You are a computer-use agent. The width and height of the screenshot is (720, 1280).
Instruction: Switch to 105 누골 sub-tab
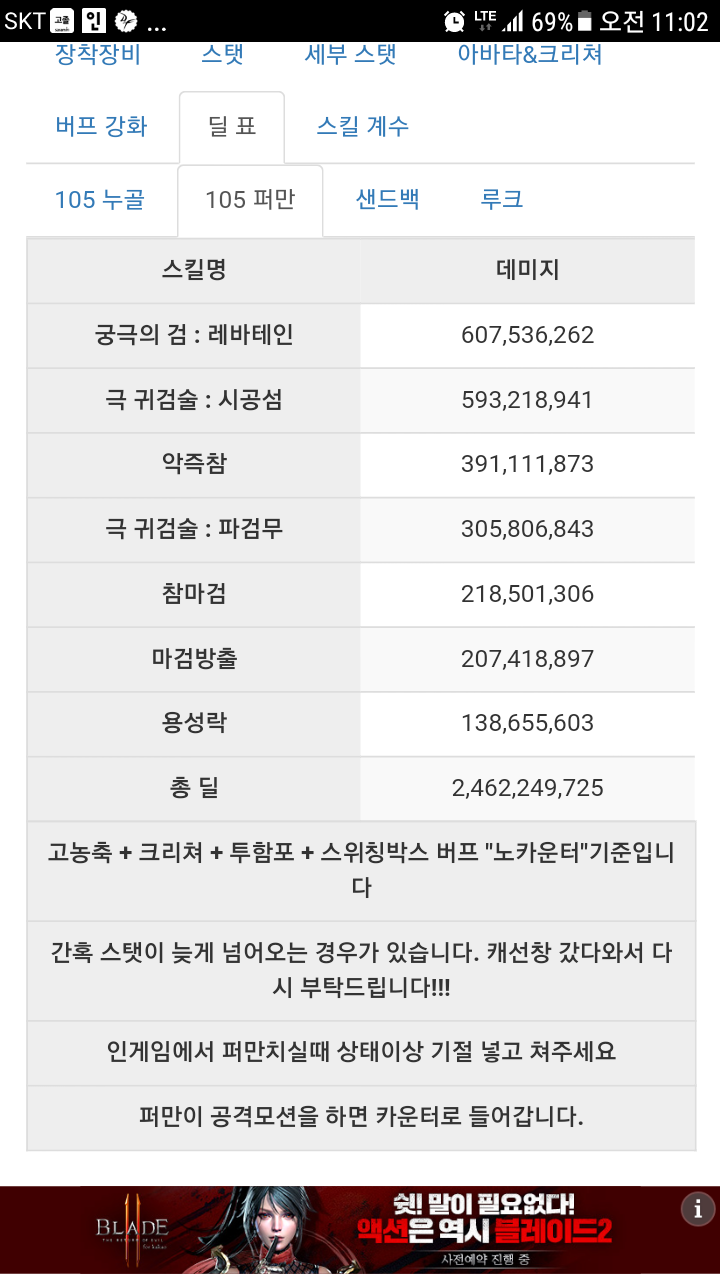(100, 199)
